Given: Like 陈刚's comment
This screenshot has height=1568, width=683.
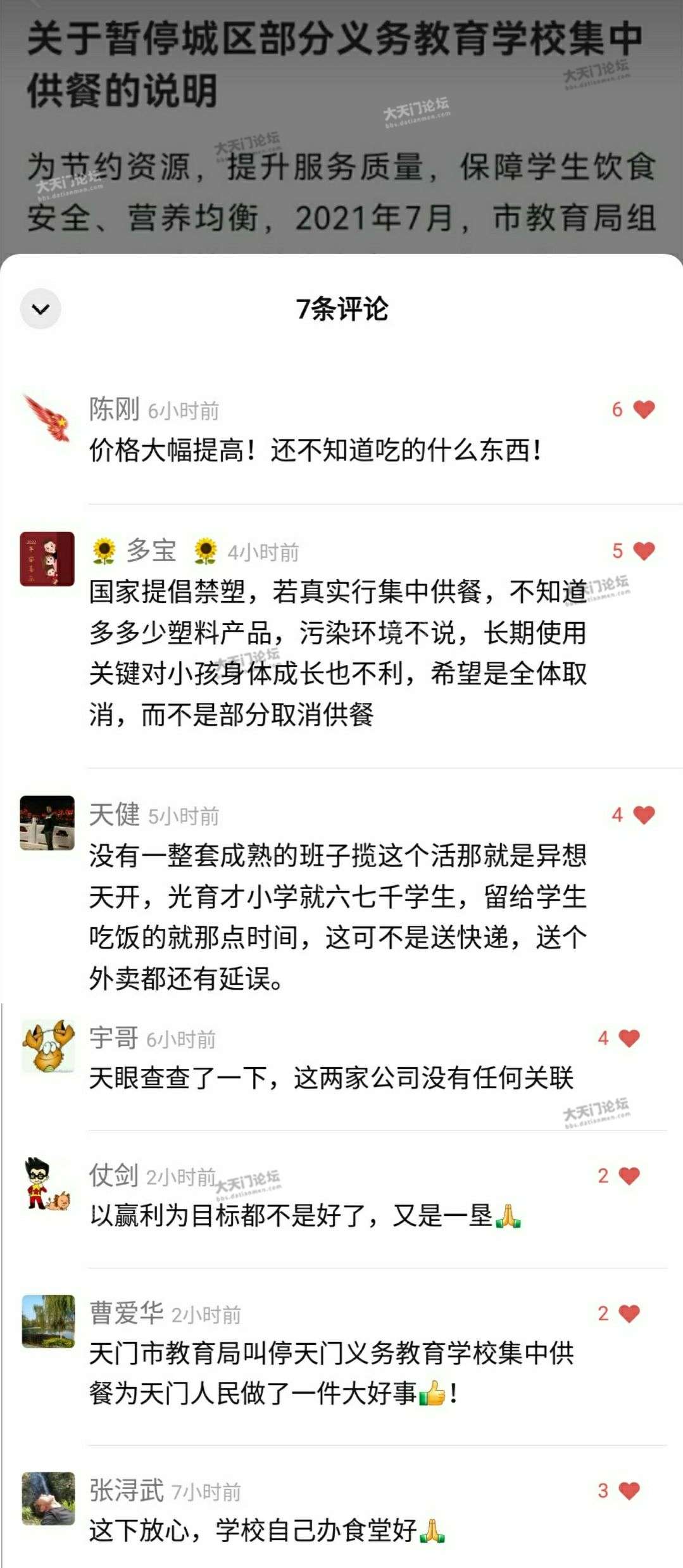Looking at the screenshot, I should click(x=643, y=410).
